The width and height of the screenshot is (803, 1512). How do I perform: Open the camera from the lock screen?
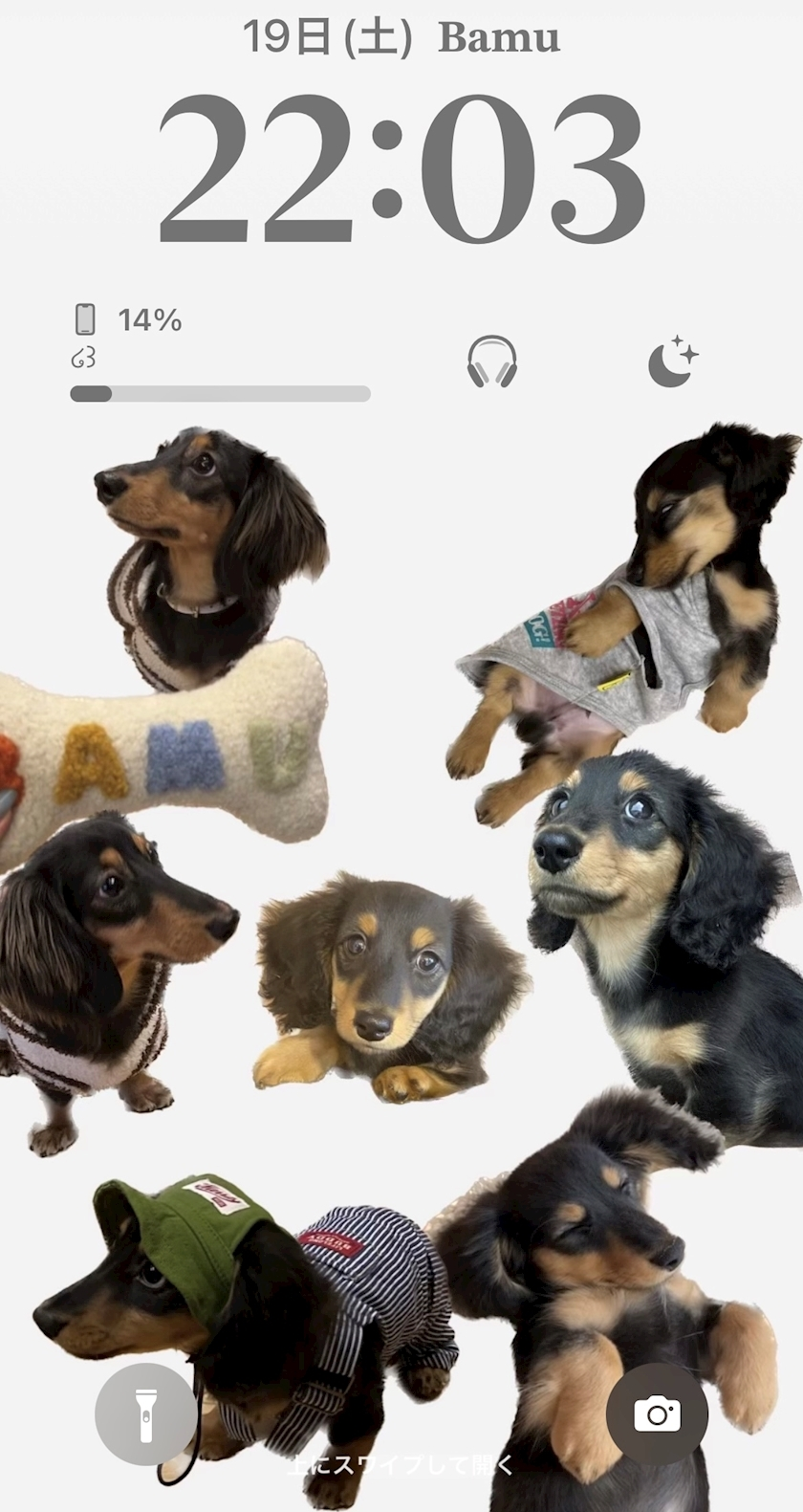coord(657,1413)
